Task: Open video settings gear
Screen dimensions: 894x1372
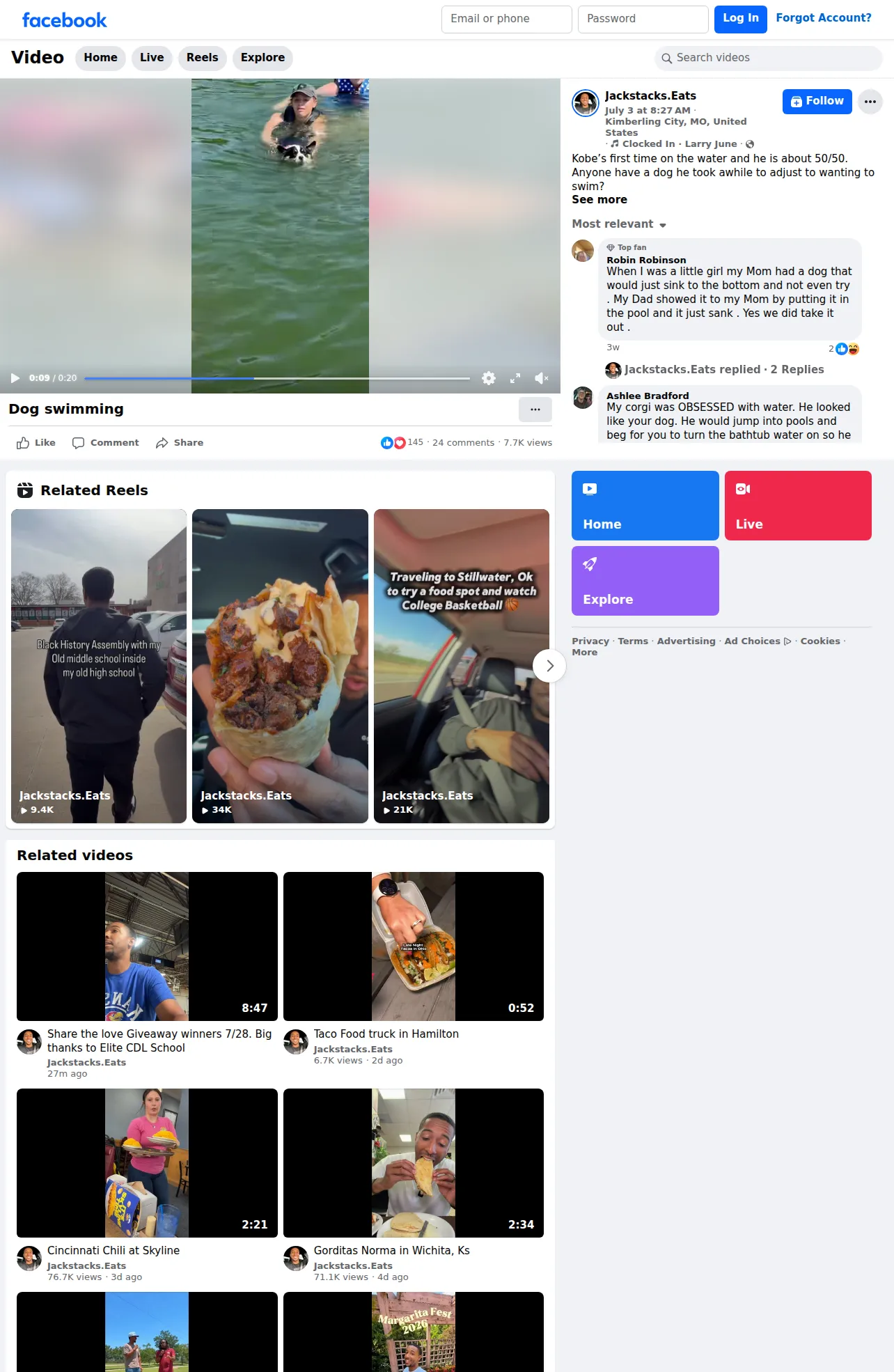Action: 489,378
